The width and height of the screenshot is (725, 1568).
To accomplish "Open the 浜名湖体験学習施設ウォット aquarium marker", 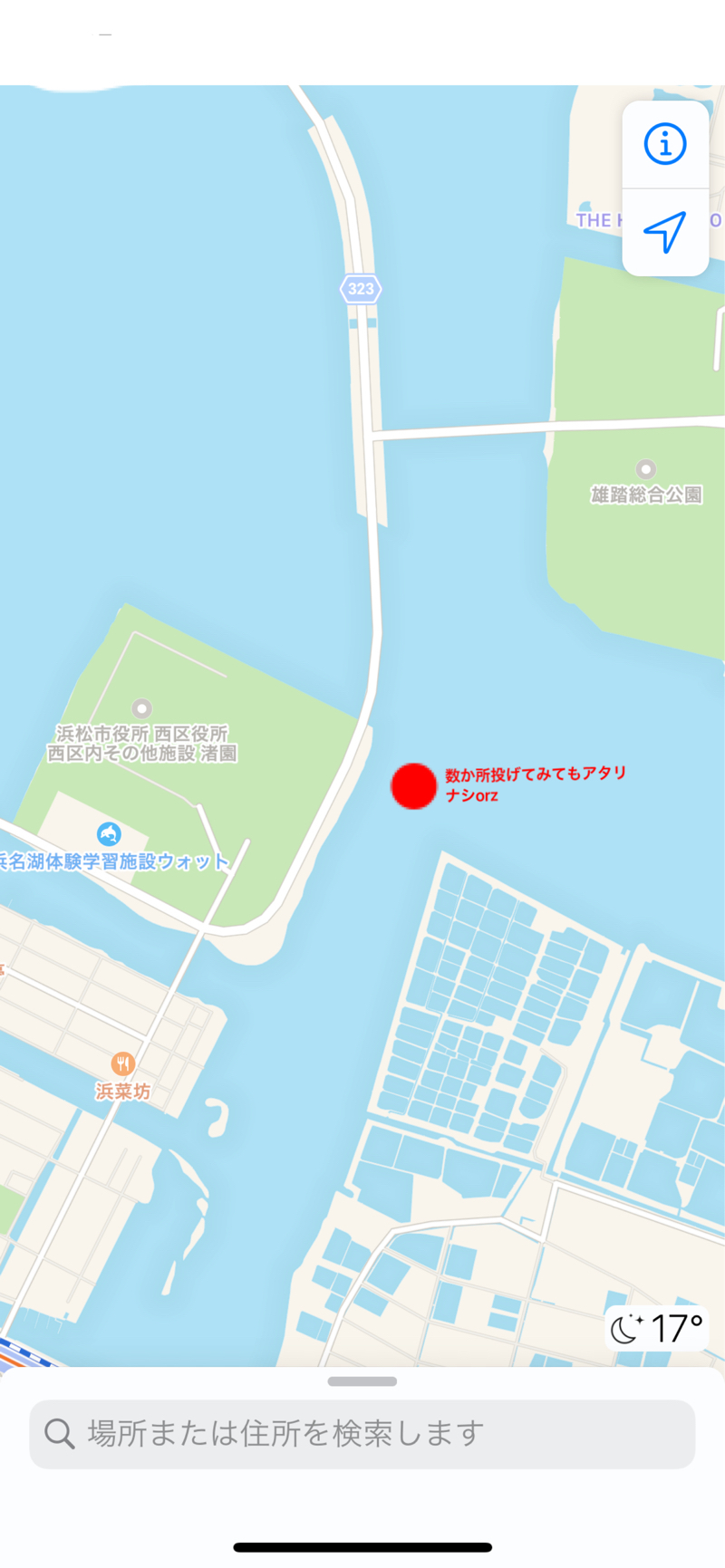I will coord(109,833).
